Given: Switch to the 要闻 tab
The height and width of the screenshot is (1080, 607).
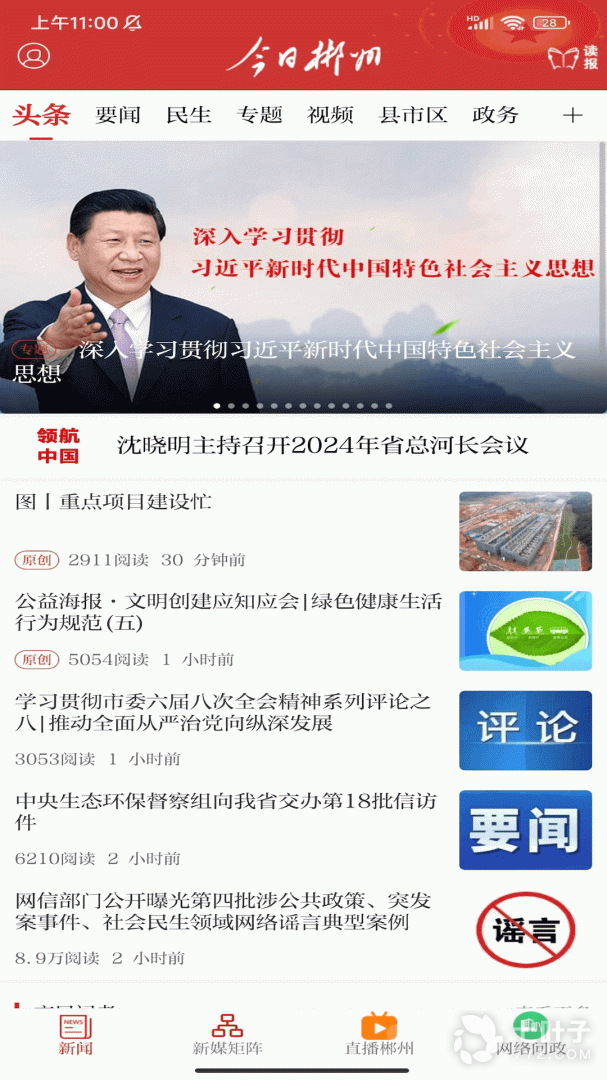Looking at the screenshot, I should pos(118,115).
